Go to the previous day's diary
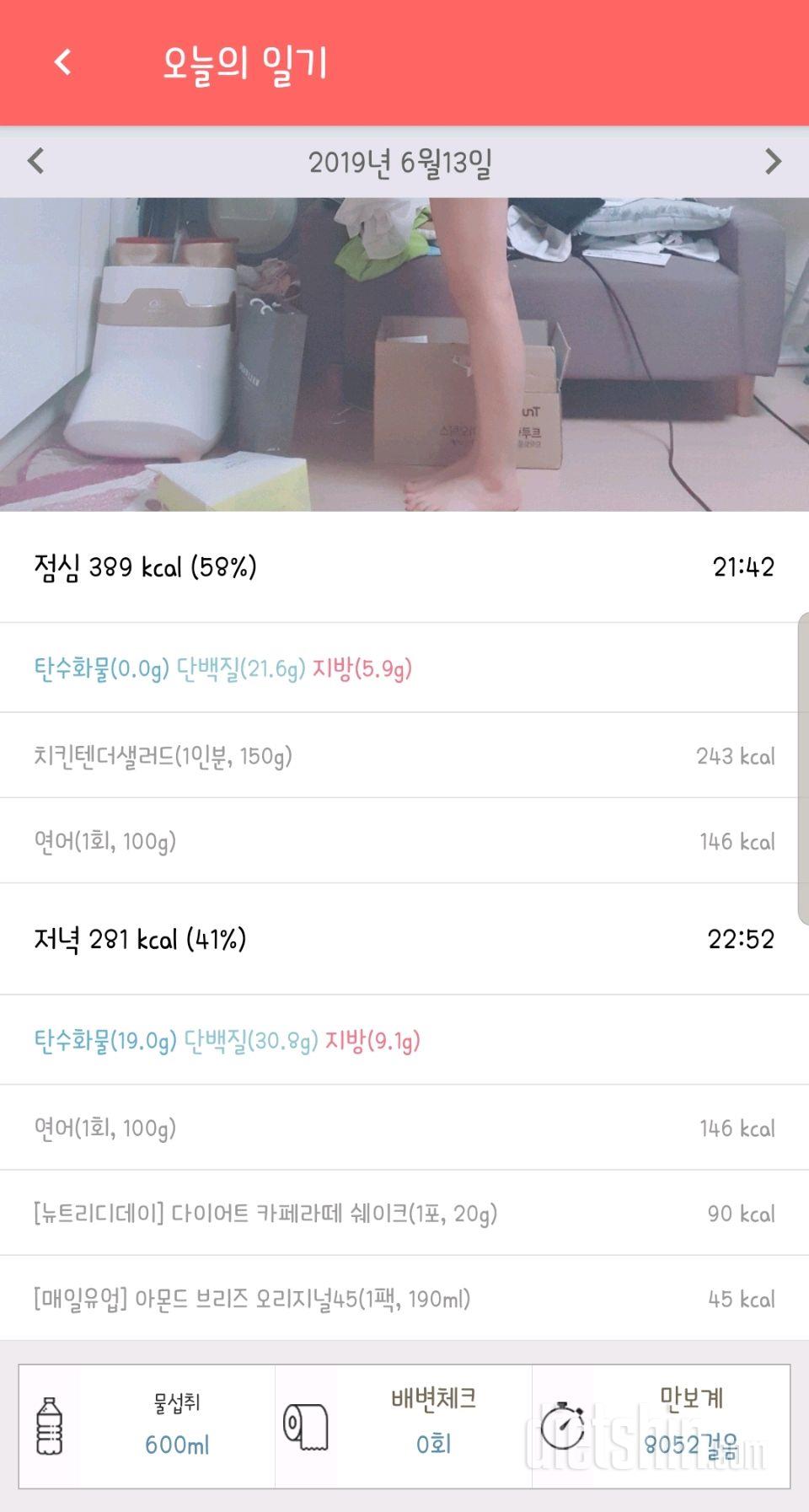Screen dimensions: 809x1512 point(35,161)
